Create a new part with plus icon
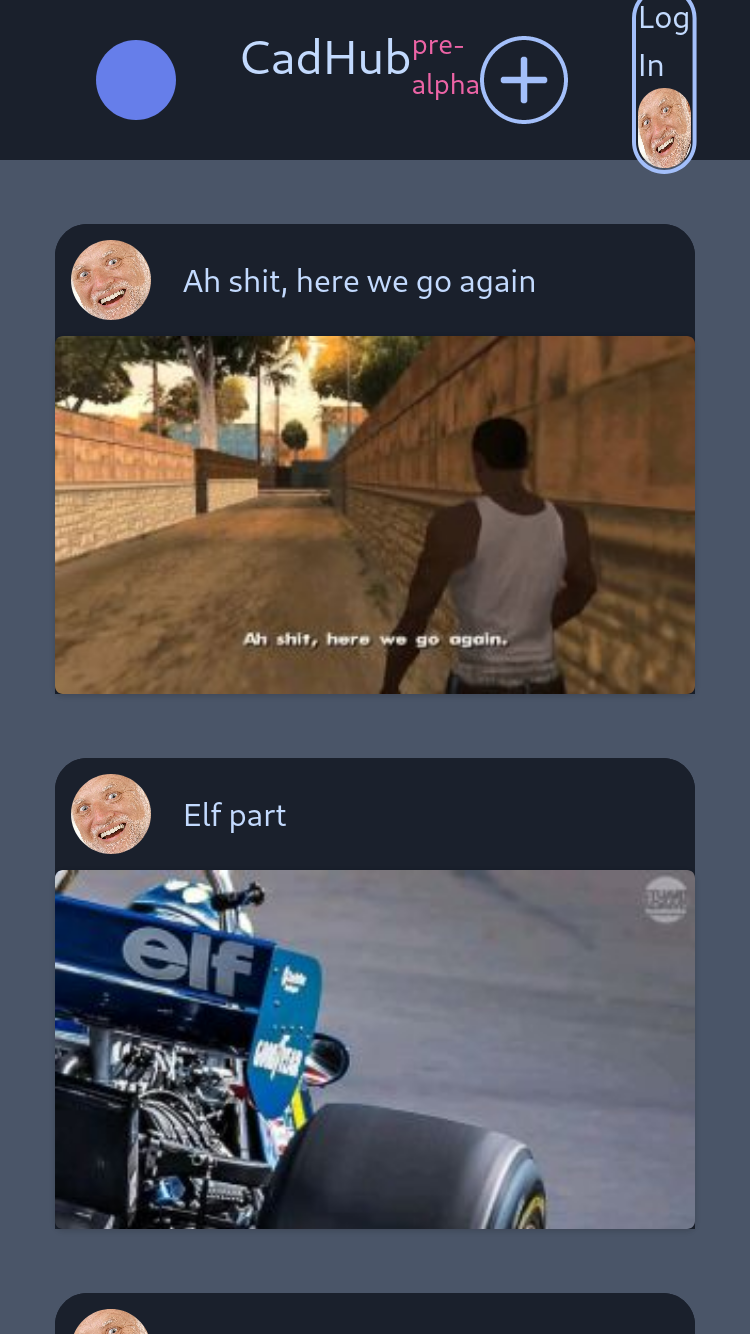This screenshot has height=1334, width=750. 524,80
